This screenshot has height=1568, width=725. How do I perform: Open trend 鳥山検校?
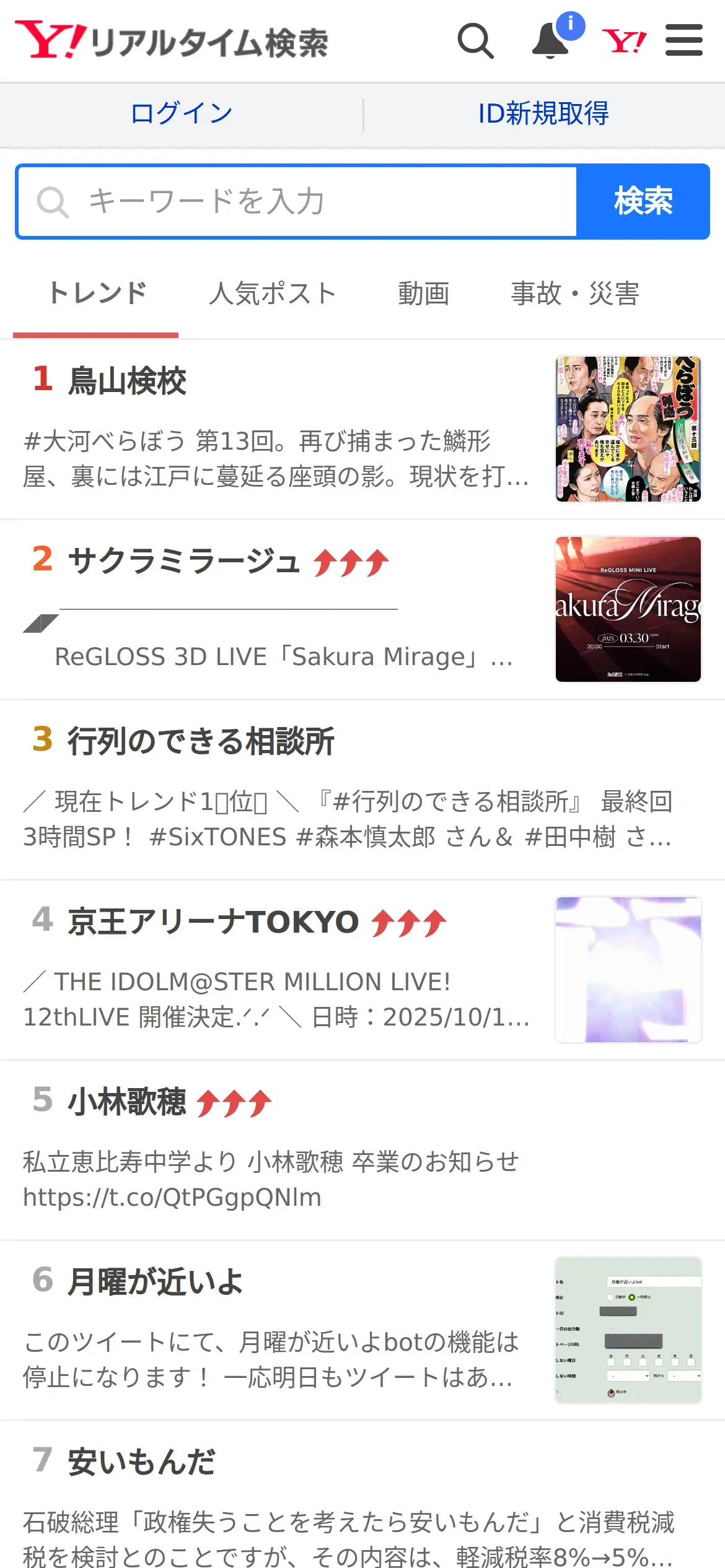click(x=128, y=381)
